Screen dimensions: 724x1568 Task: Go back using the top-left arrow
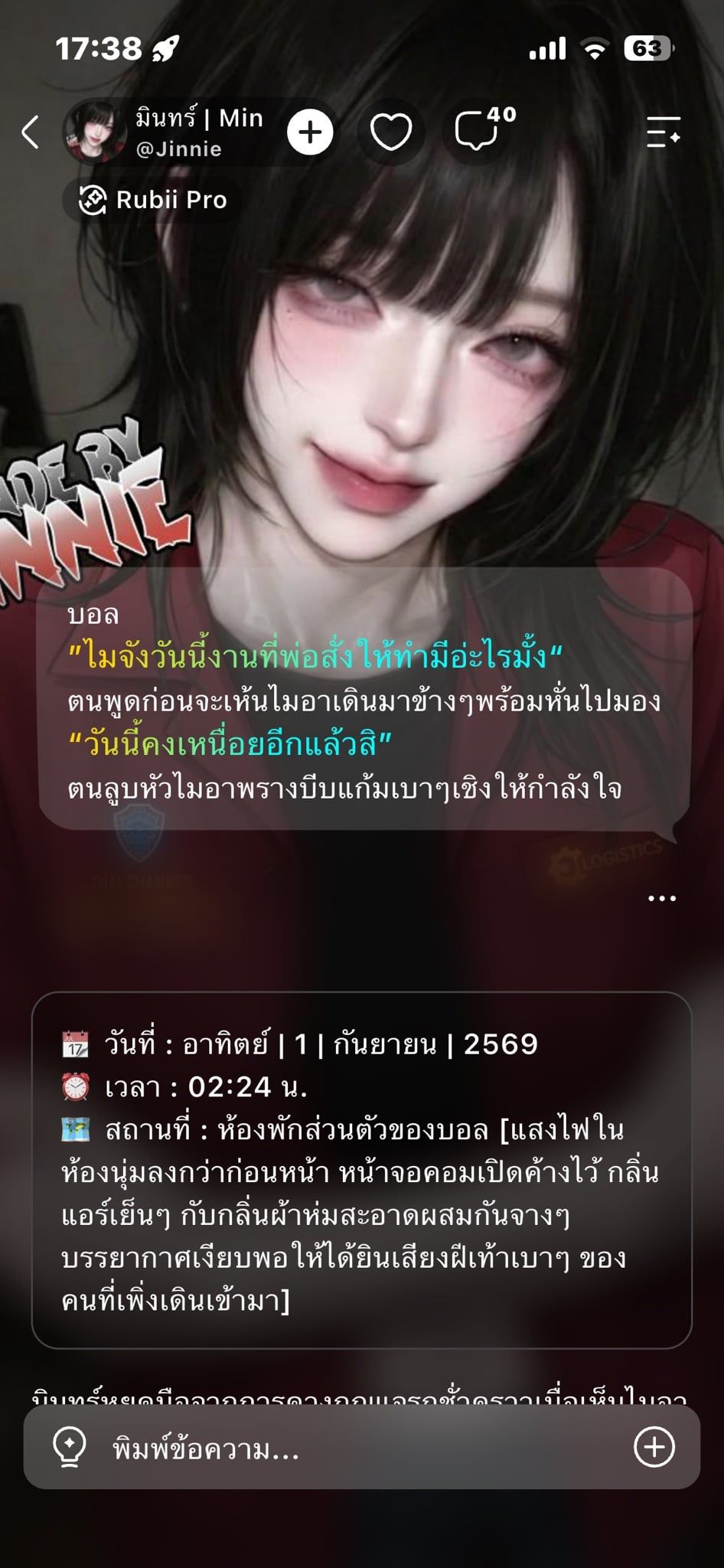click(31, 132)
